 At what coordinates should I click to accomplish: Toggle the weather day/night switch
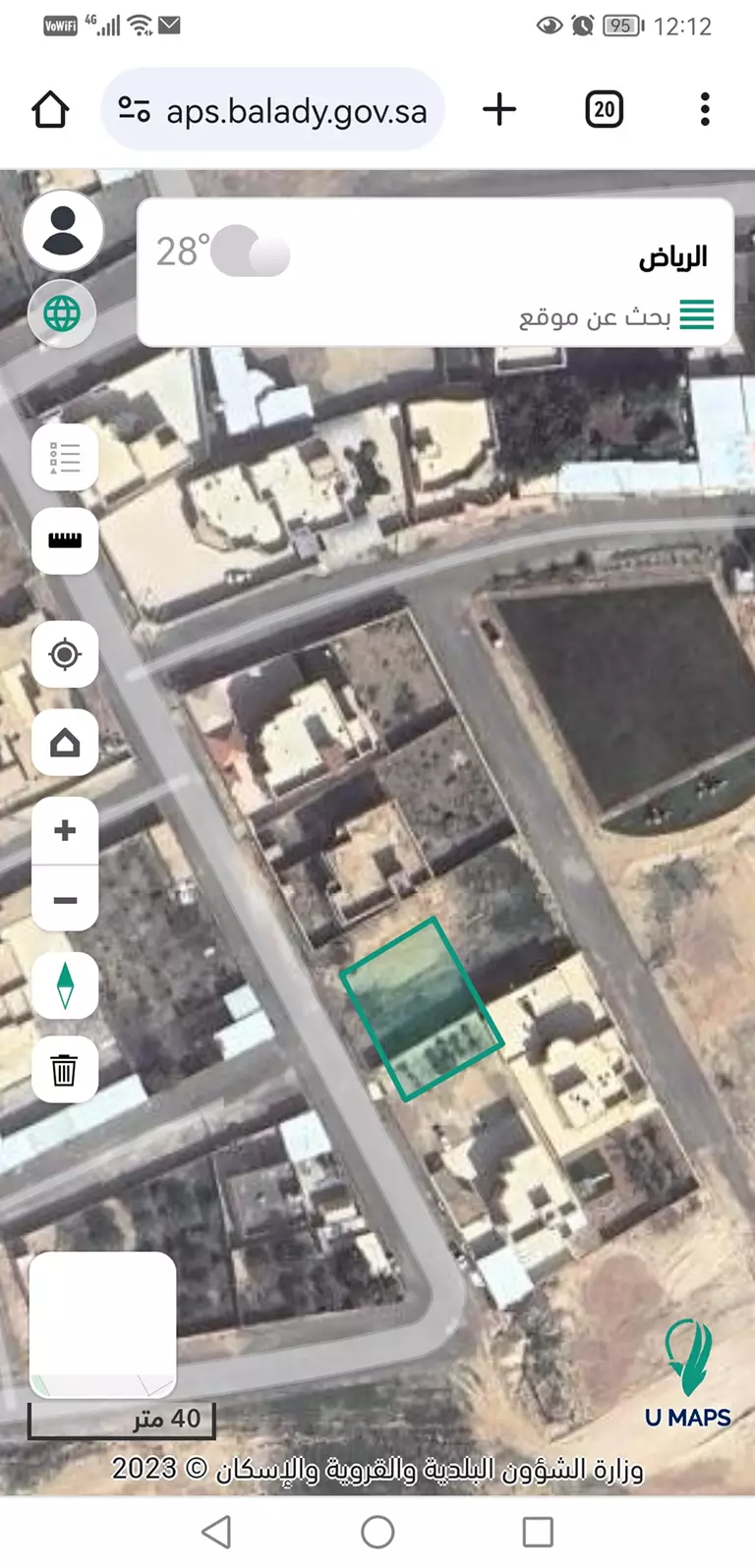(x=250, y=252)
